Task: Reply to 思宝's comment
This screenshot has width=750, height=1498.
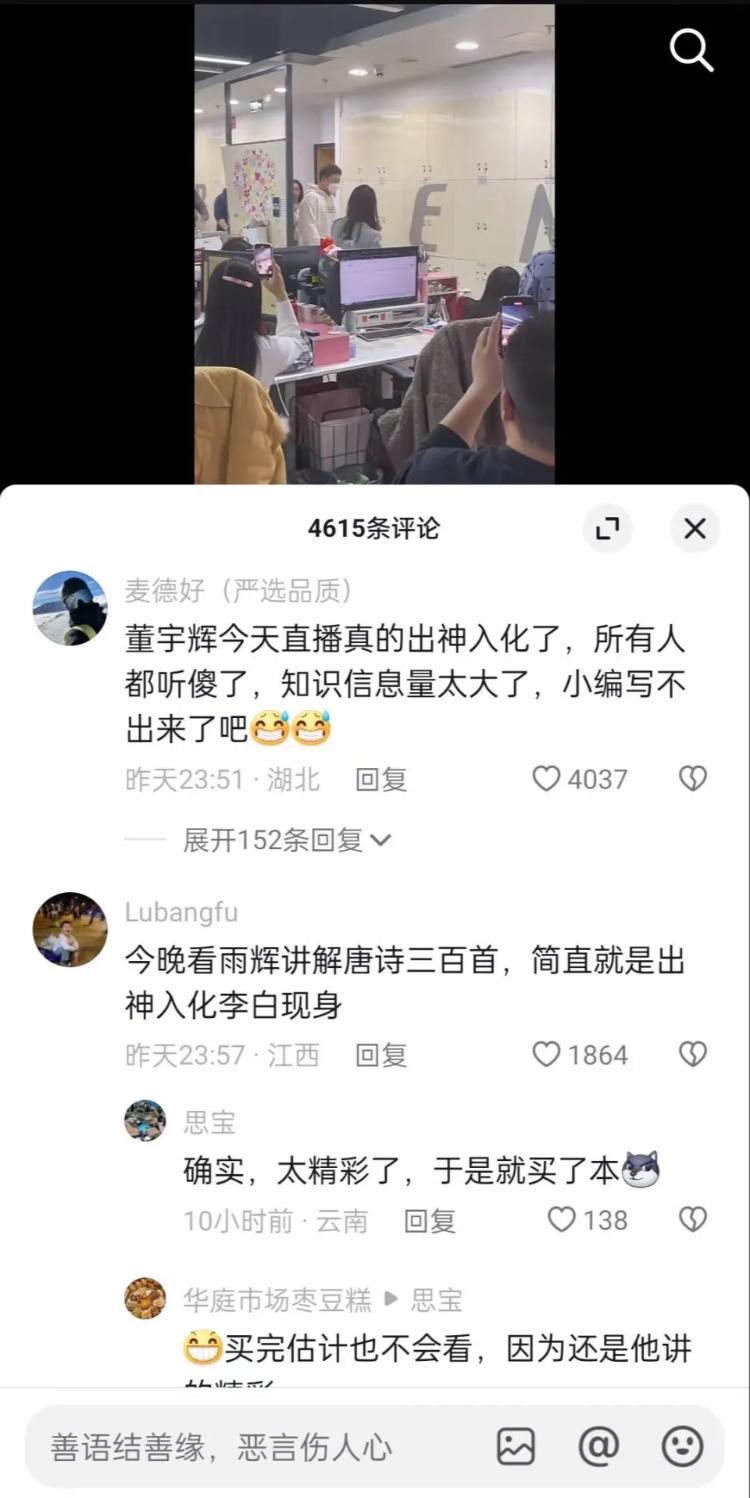Action: click(x=429, y=1220)
